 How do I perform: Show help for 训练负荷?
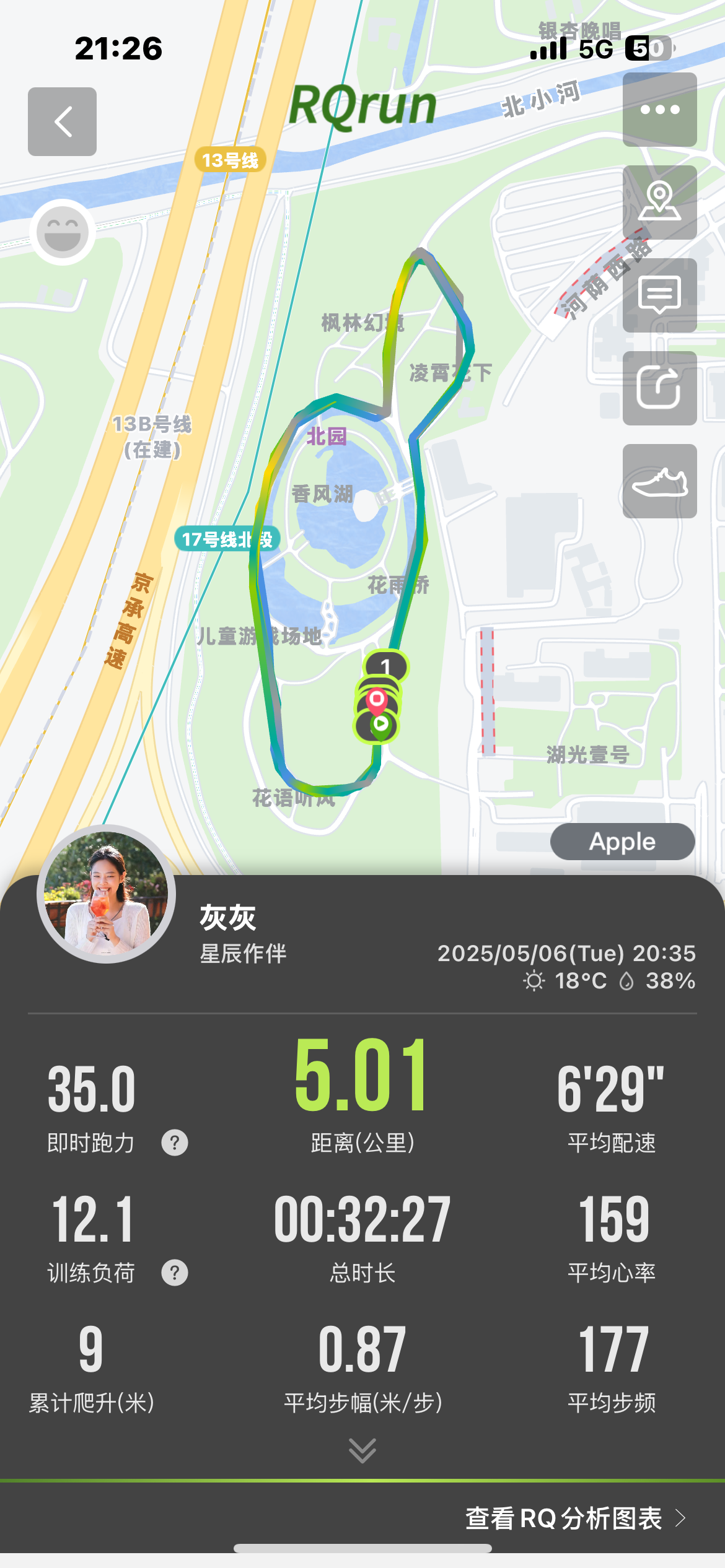click(175, 1273)
